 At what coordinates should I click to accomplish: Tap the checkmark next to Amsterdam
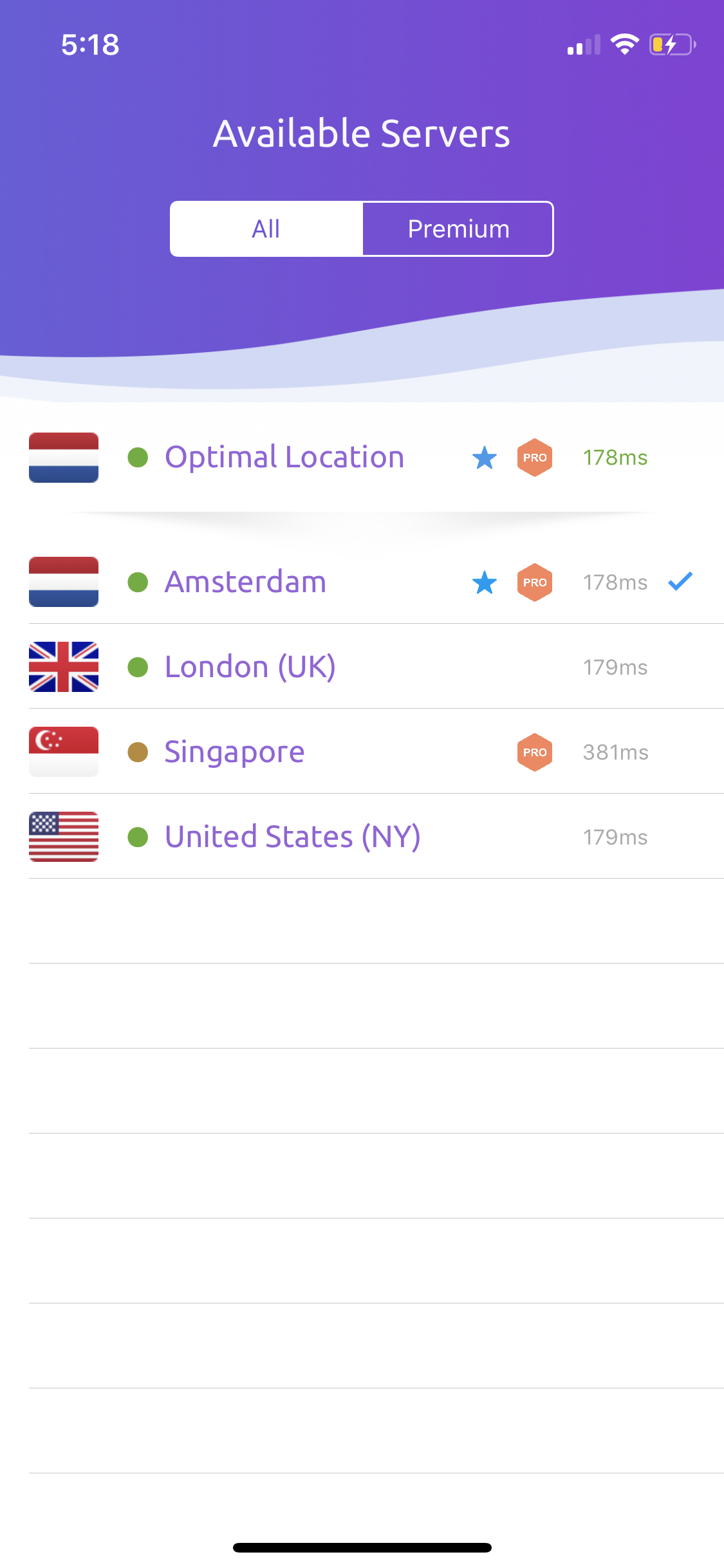pyautogui.click(x=680, y=581)
